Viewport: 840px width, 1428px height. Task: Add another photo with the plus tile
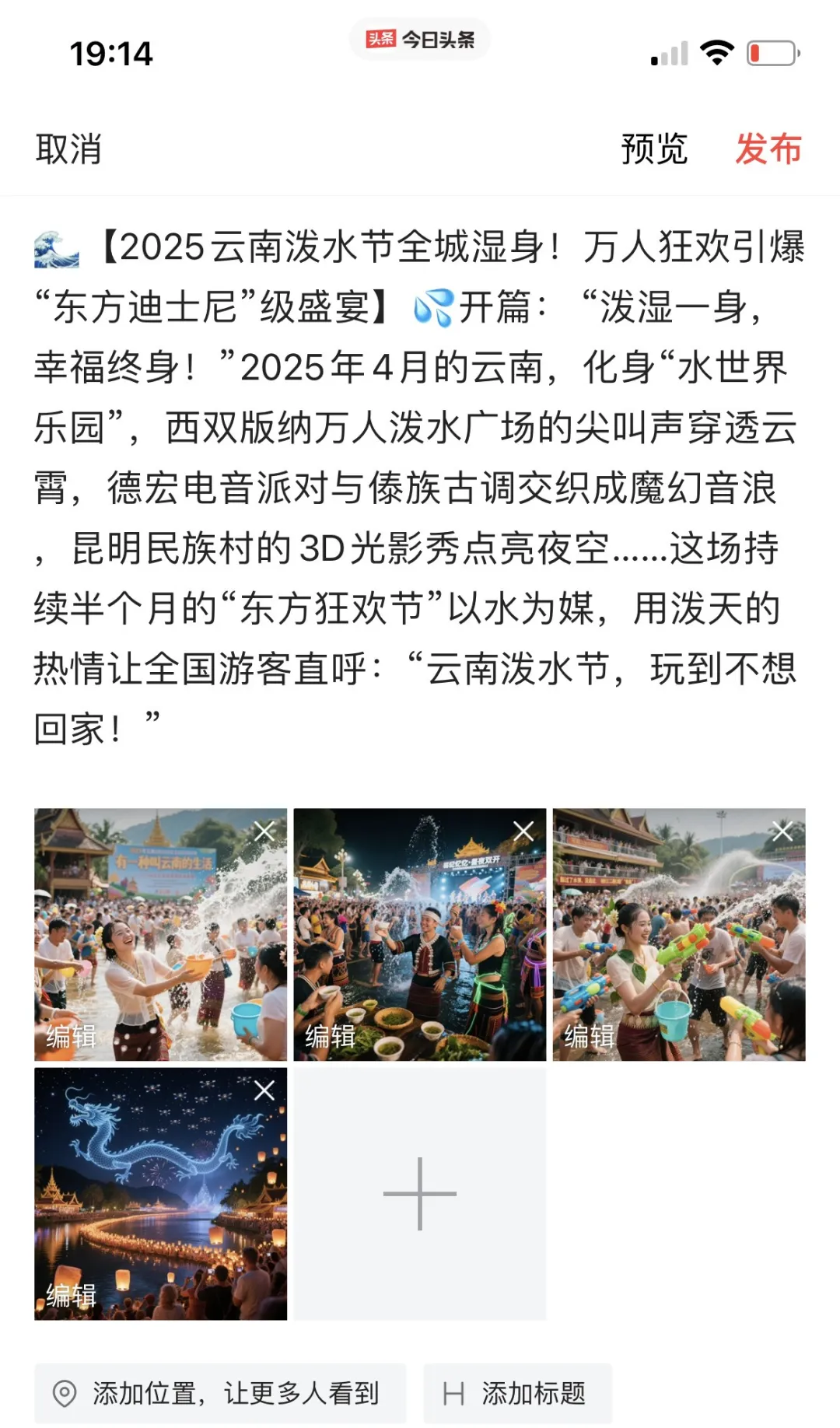point(420,1193)
